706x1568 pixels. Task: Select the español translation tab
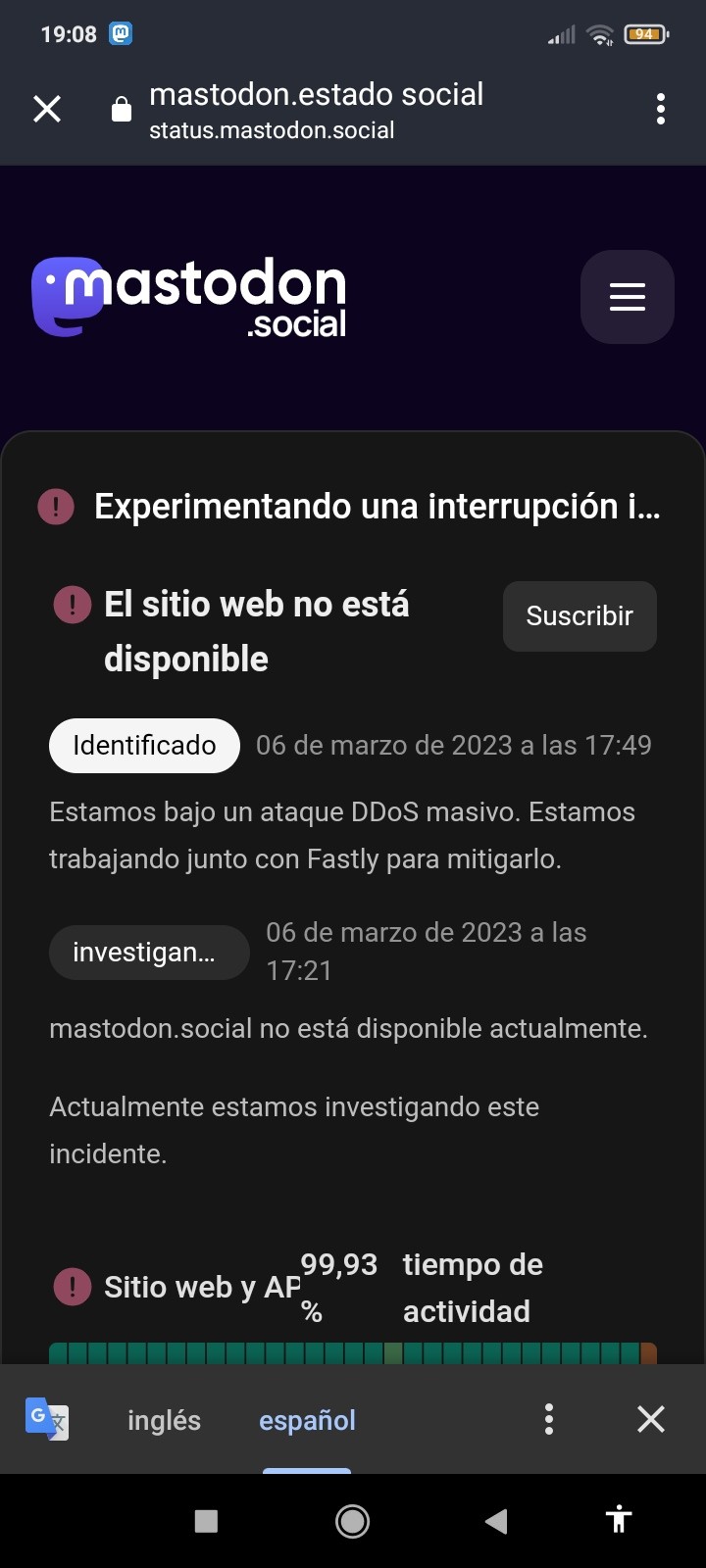307,1420
